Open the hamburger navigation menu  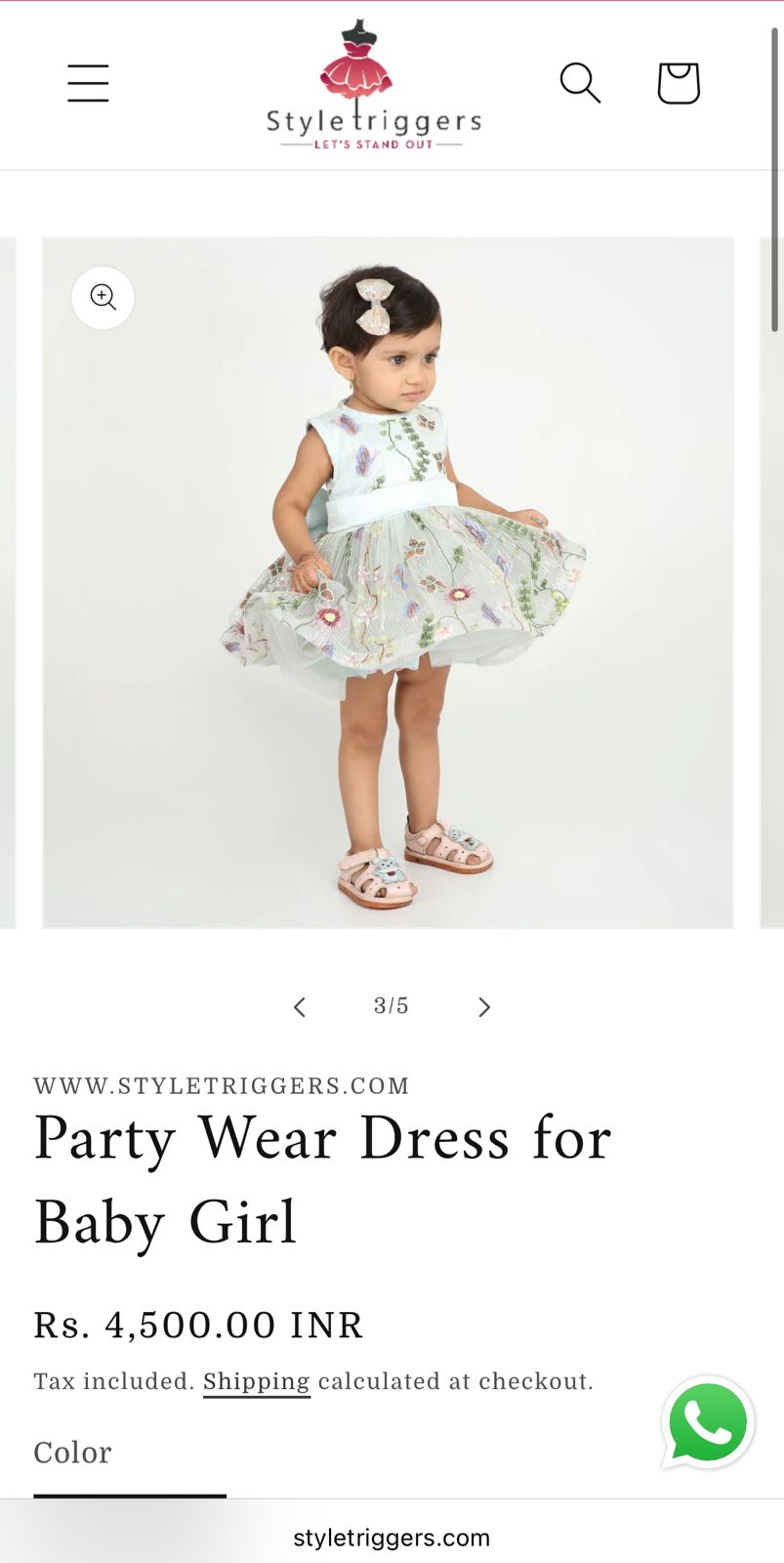tap(88, 83)
